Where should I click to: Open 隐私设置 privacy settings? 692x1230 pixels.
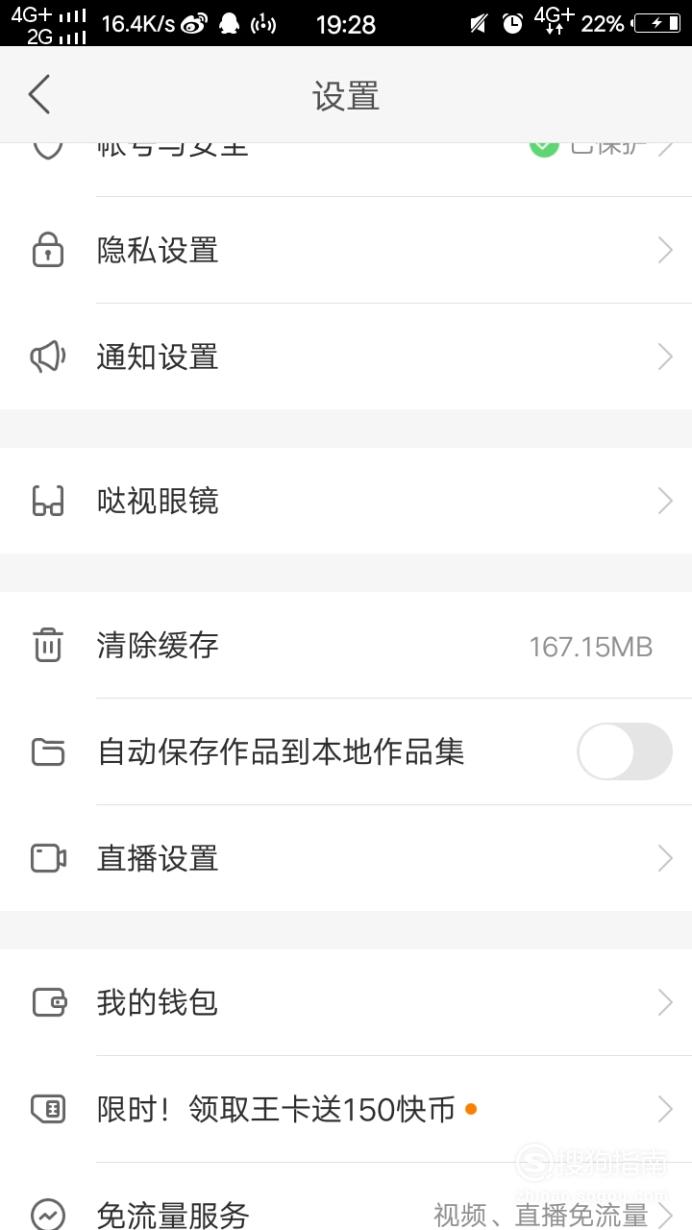click(346, 250)
